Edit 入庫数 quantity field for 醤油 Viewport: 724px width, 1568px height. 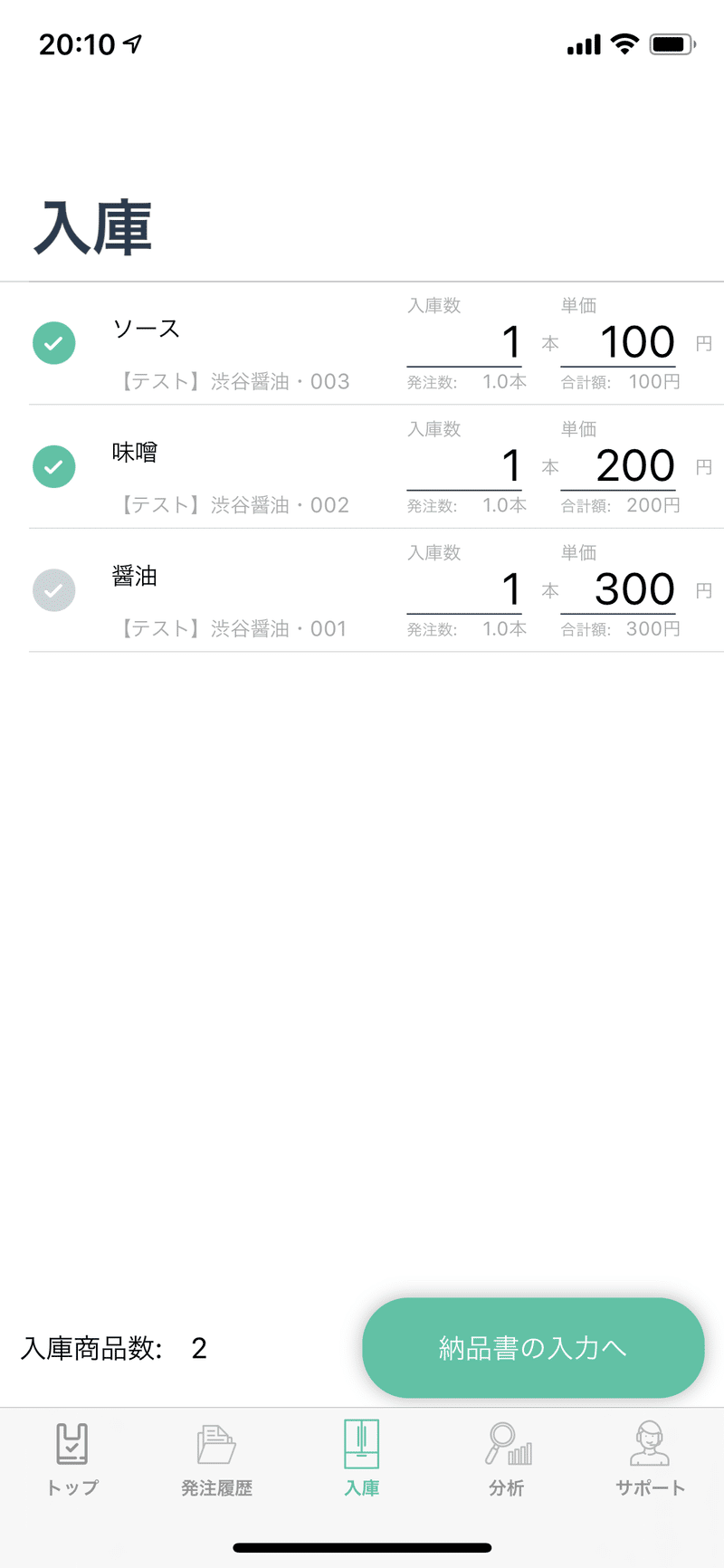pyautogui.click(x=464, y=590)
